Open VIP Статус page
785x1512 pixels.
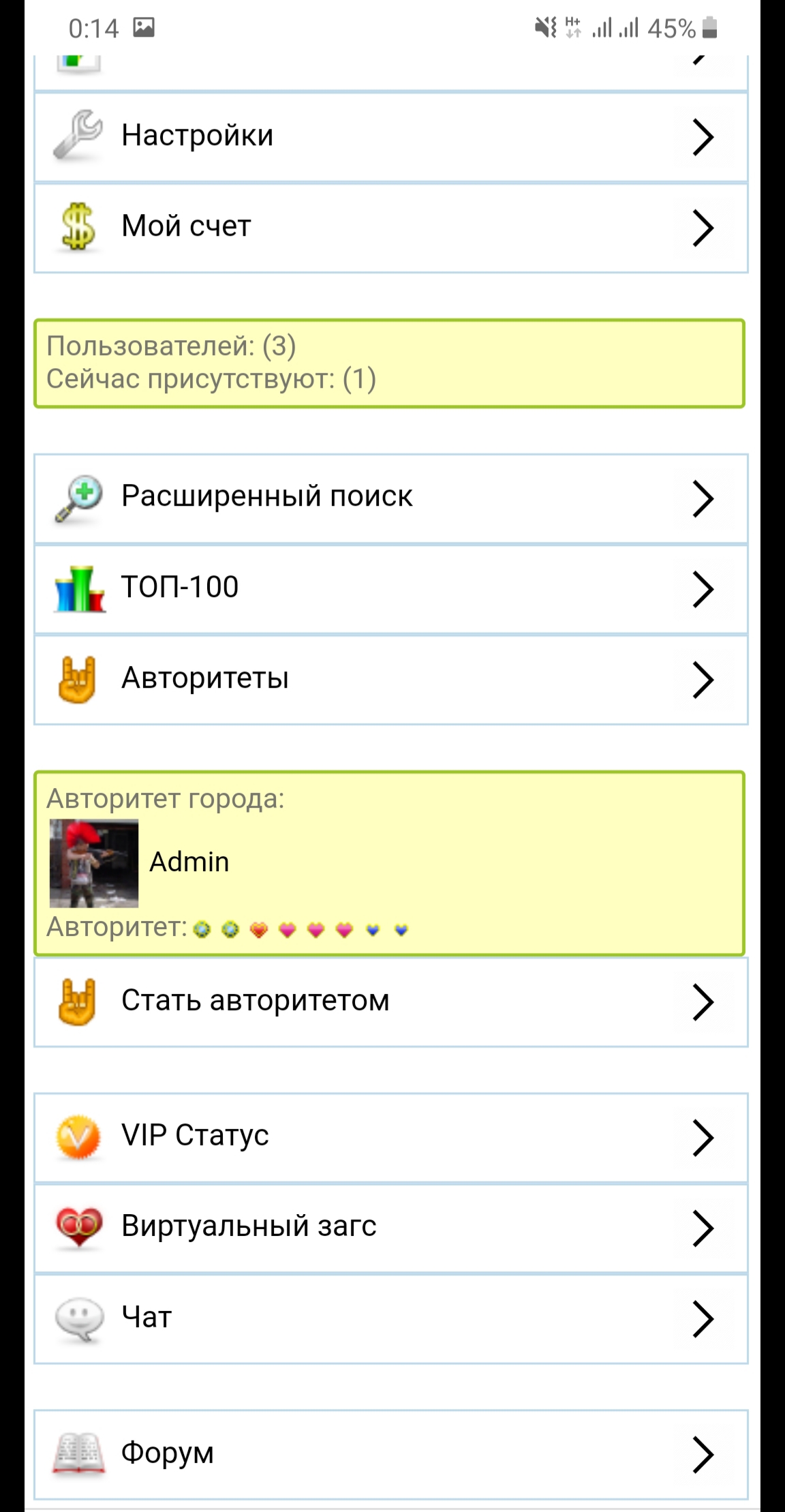pyautogui.click(x=390, y=1136)
